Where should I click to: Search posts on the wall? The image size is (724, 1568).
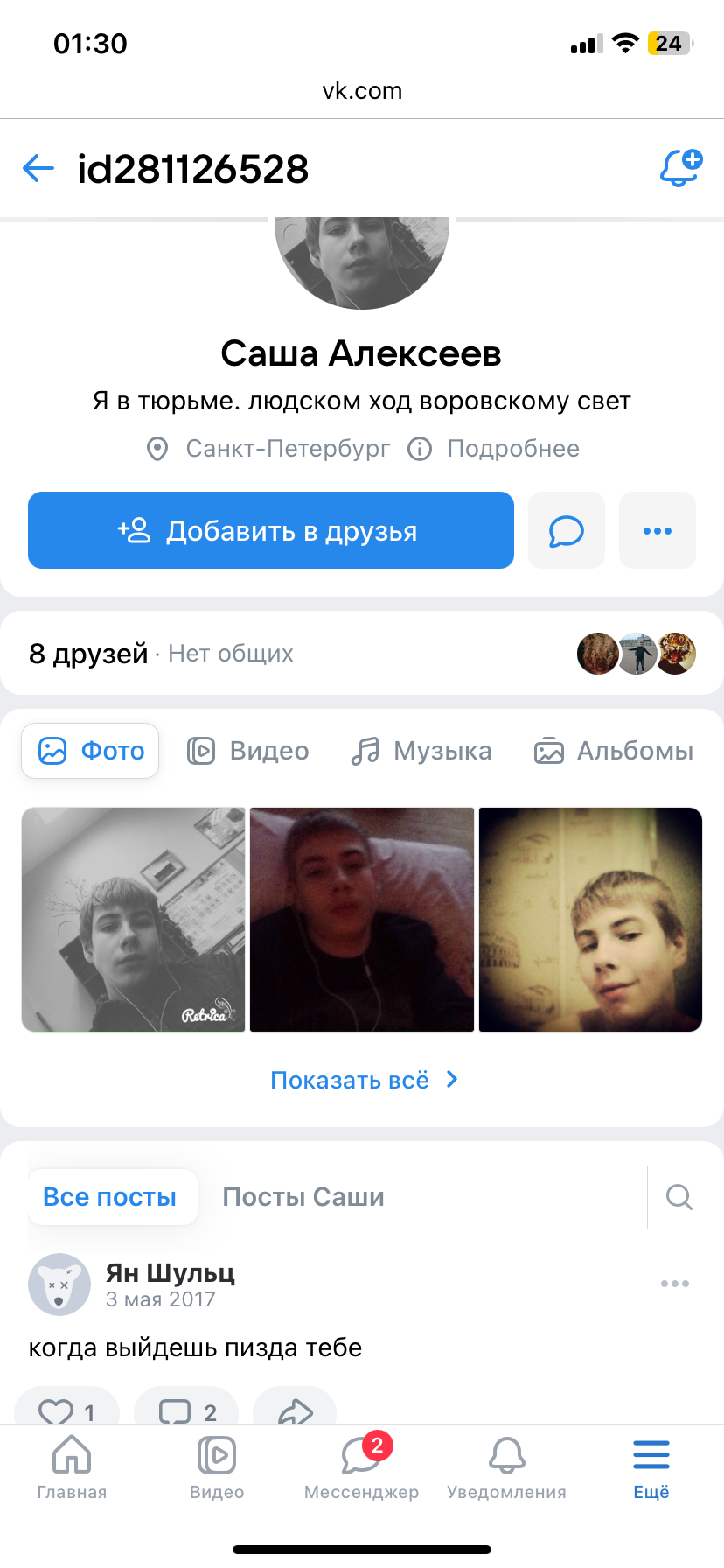pyautogui.click(x=679, y=1197)
